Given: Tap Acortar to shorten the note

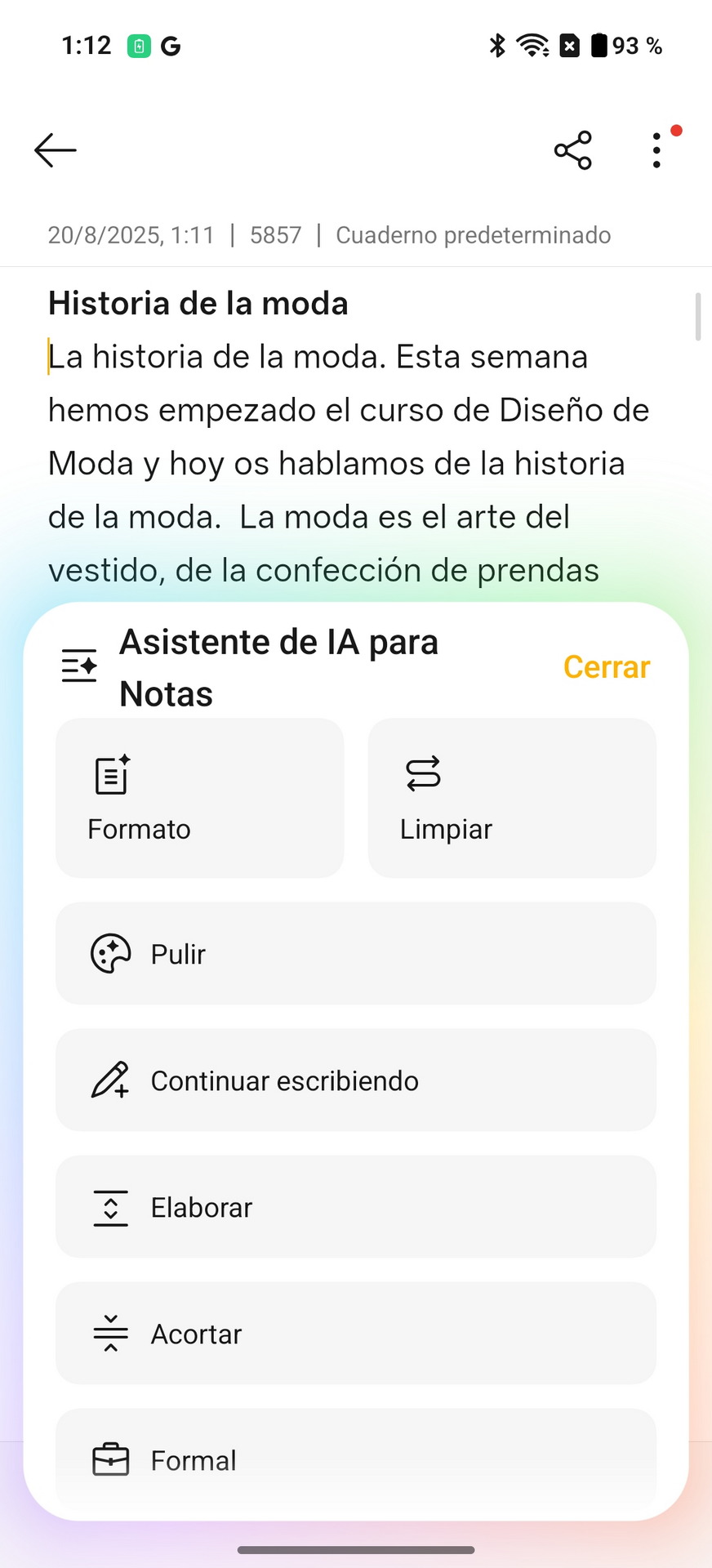Looking at the screenshot, I should click(356, 1334).
